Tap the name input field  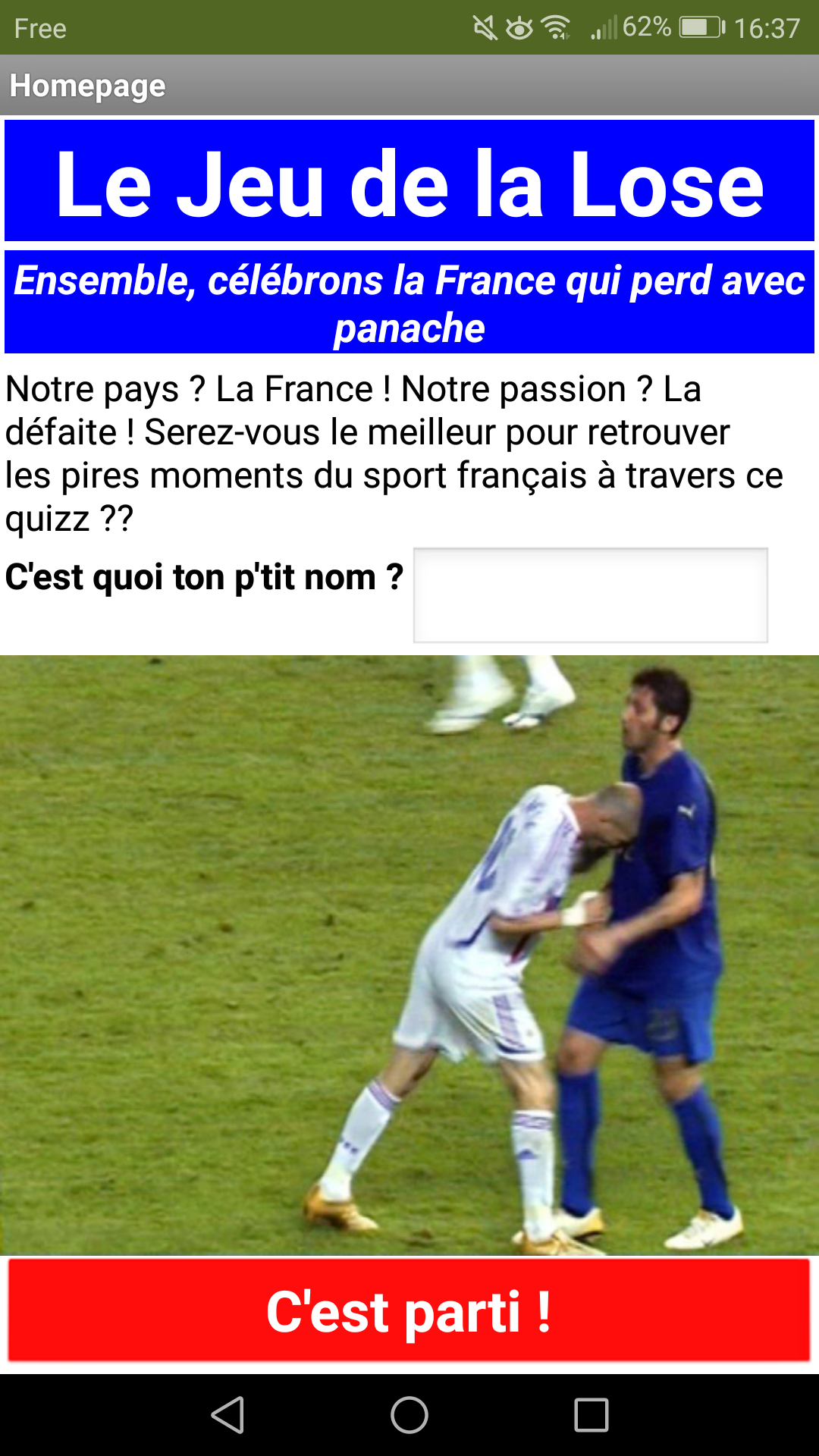pyautogui.click(x=590, y=595)
